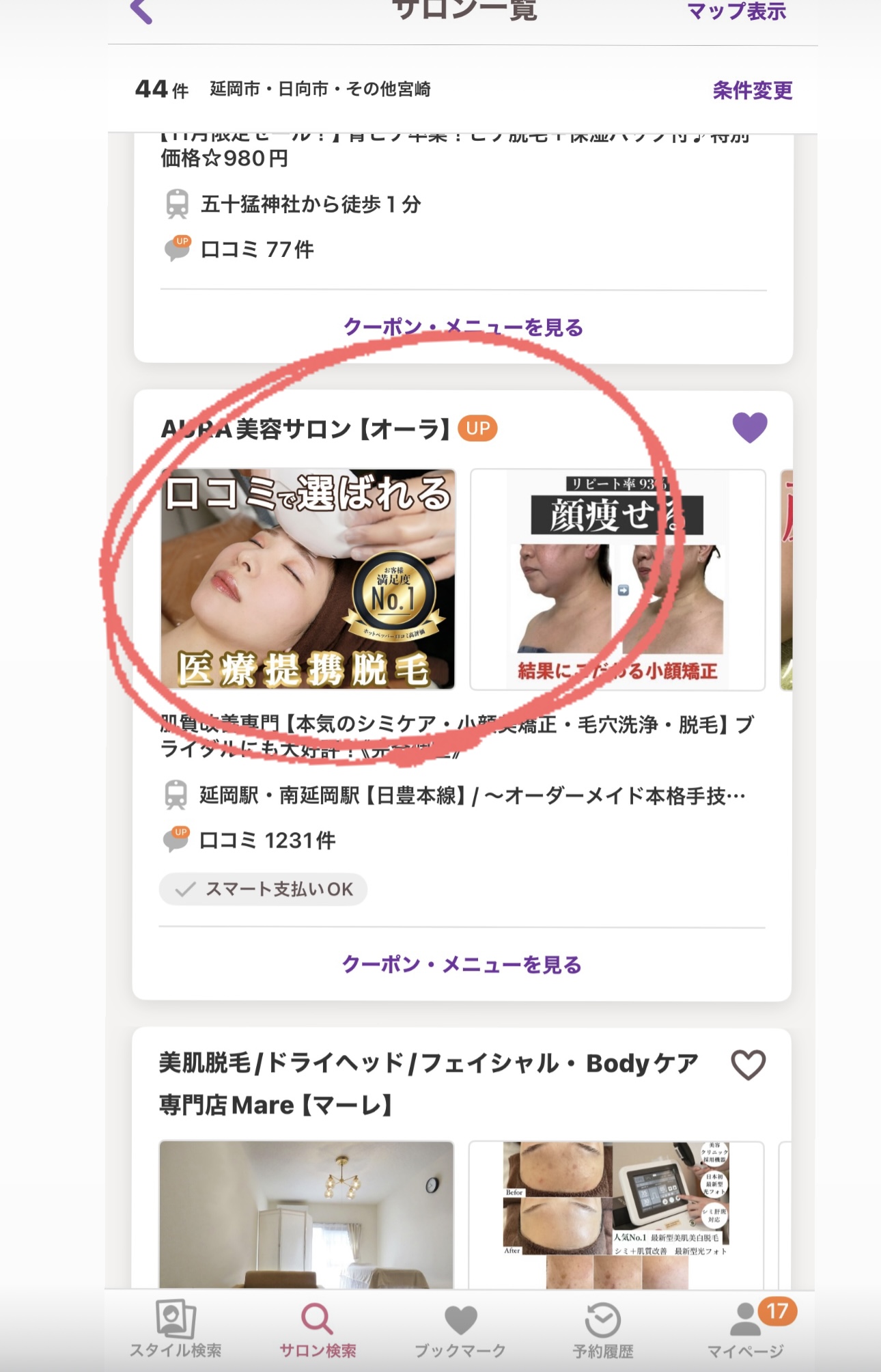
Task: Open 条件変更 to change search conditions
Action: click(752, 90)
